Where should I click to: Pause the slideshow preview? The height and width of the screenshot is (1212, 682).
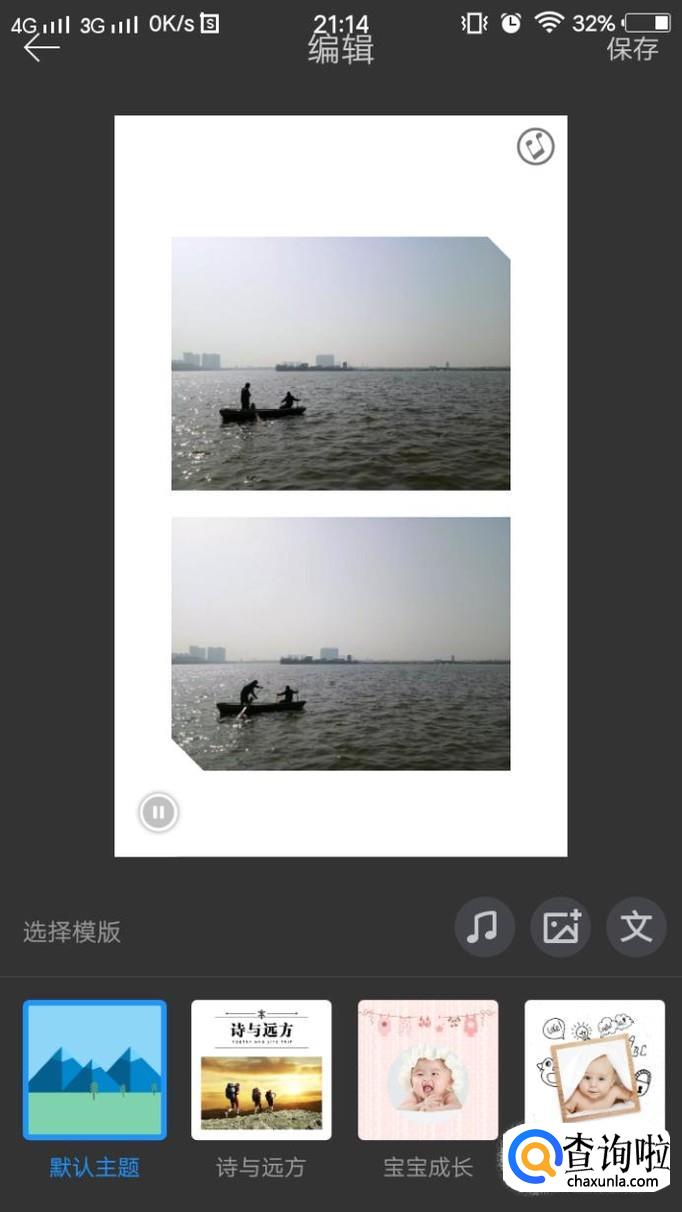click(158, 811)
